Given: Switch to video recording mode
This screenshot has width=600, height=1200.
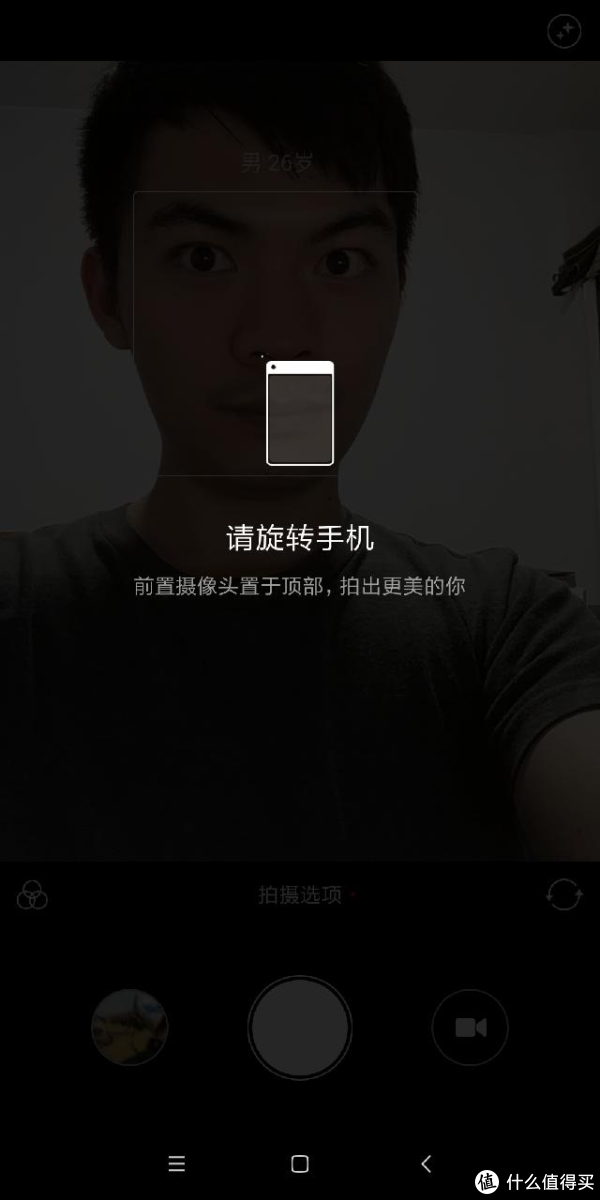Looking at the screenshot, I should 470,1027.
